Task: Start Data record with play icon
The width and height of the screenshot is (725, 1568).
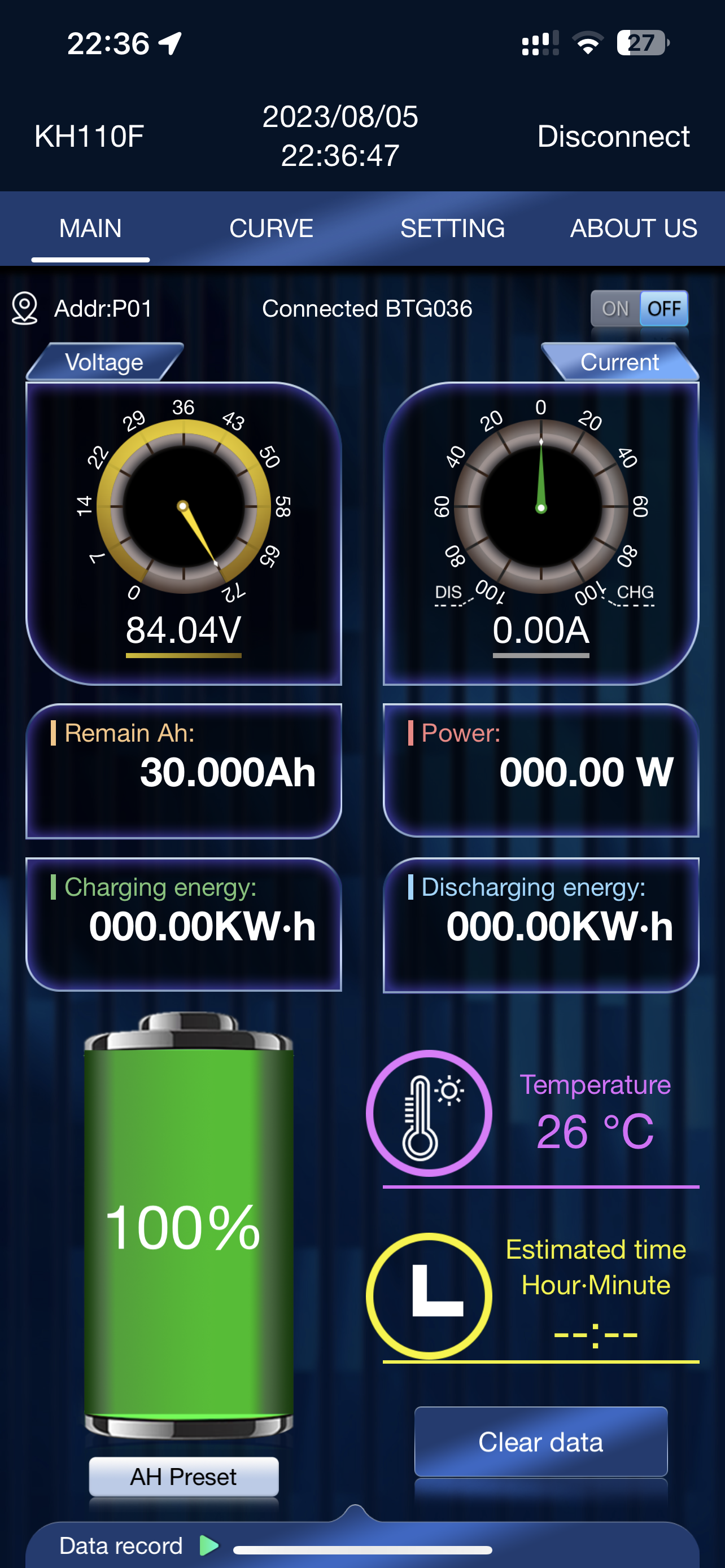Action: tap(209, 1545)
